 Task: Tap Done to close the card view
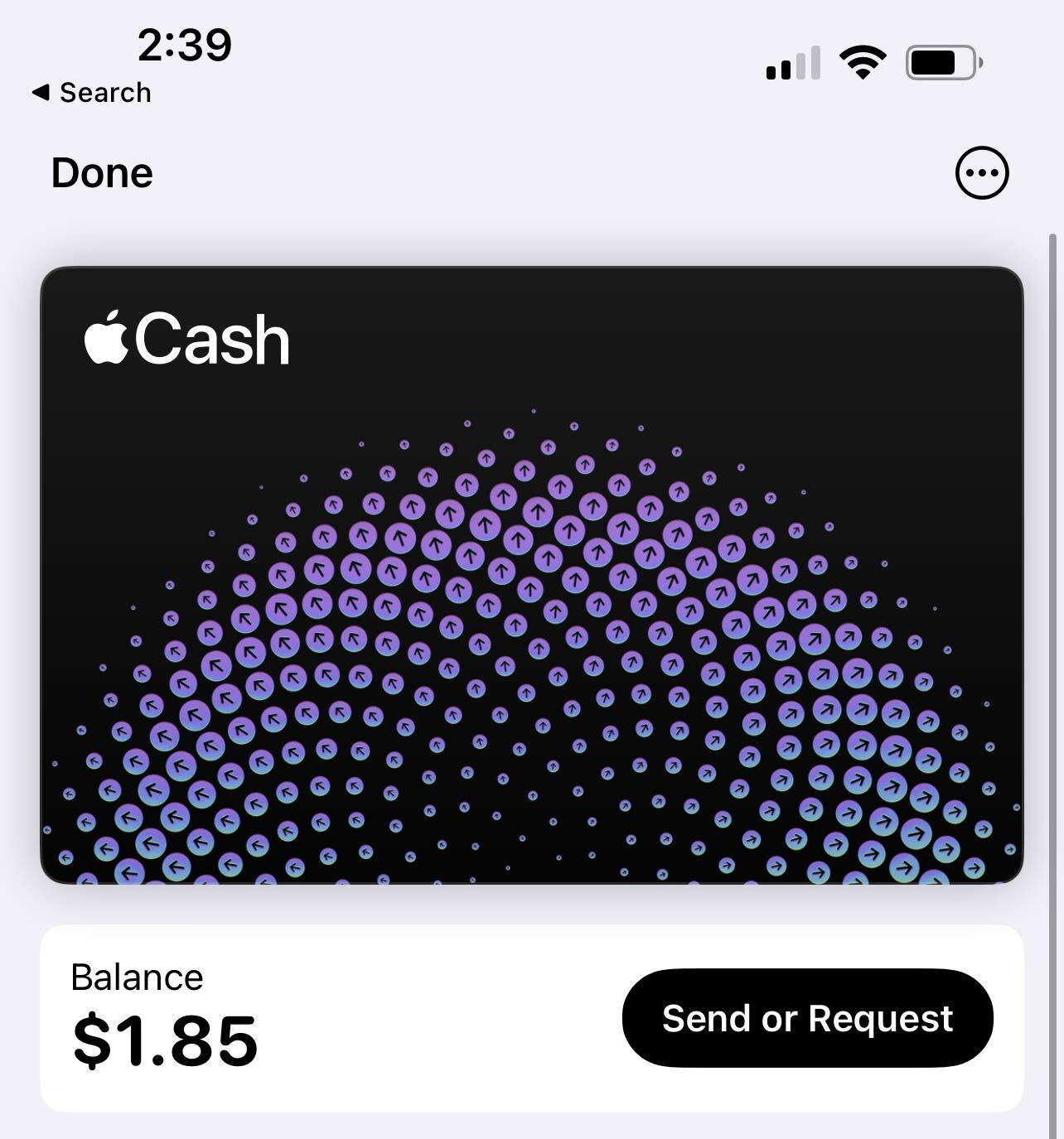102,173
